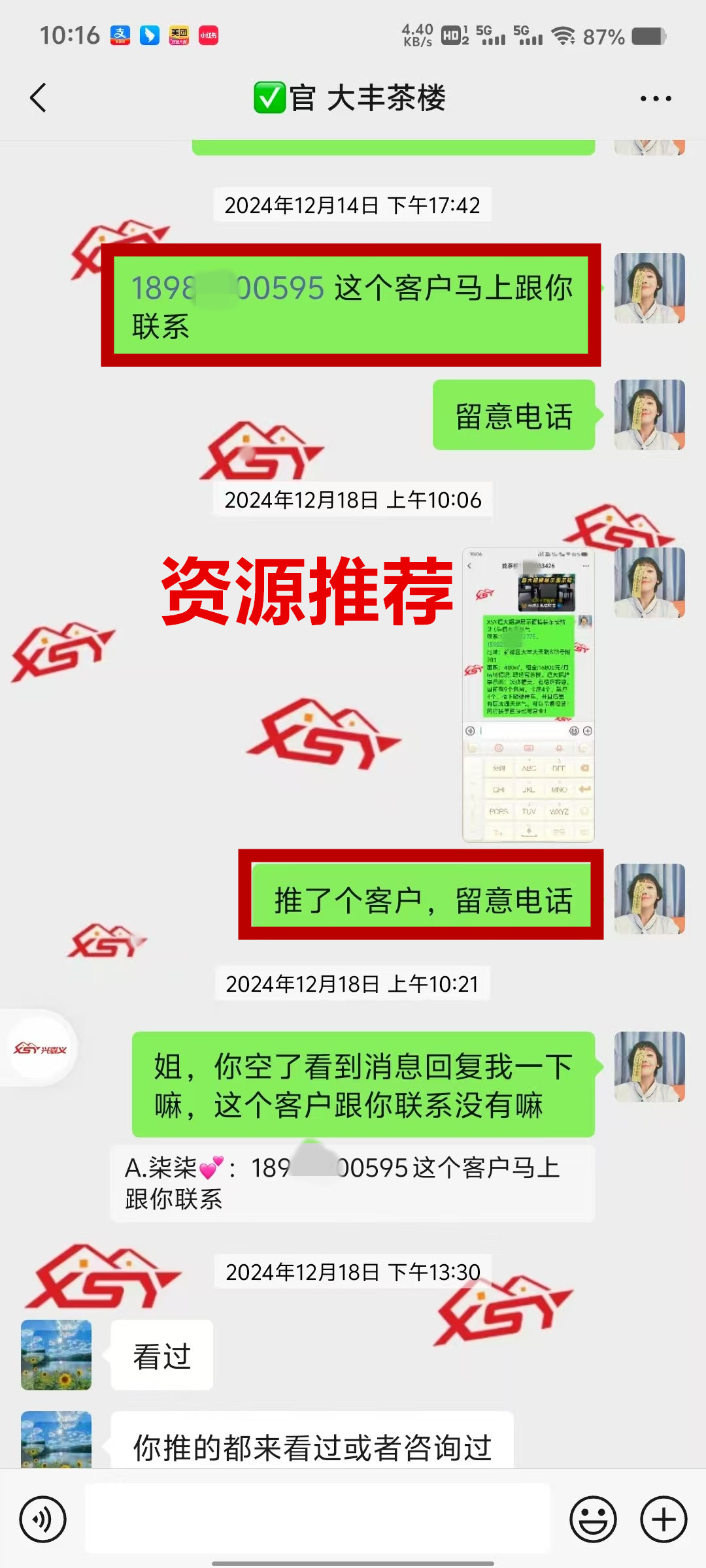
Task: Open quoted message from A.柒柒
Action: point(352,1183)
